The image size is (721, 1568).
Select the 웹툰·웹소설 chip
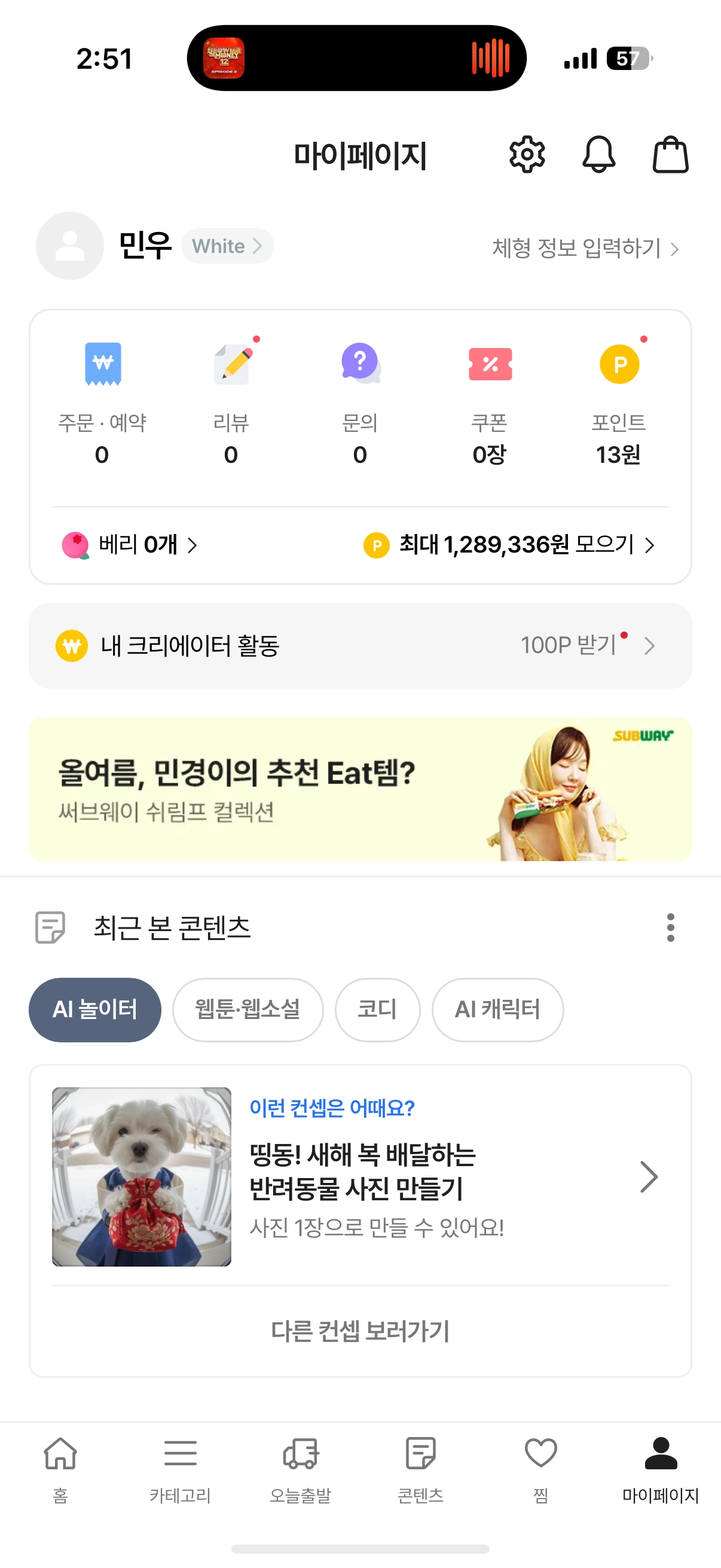(248, 1010)
